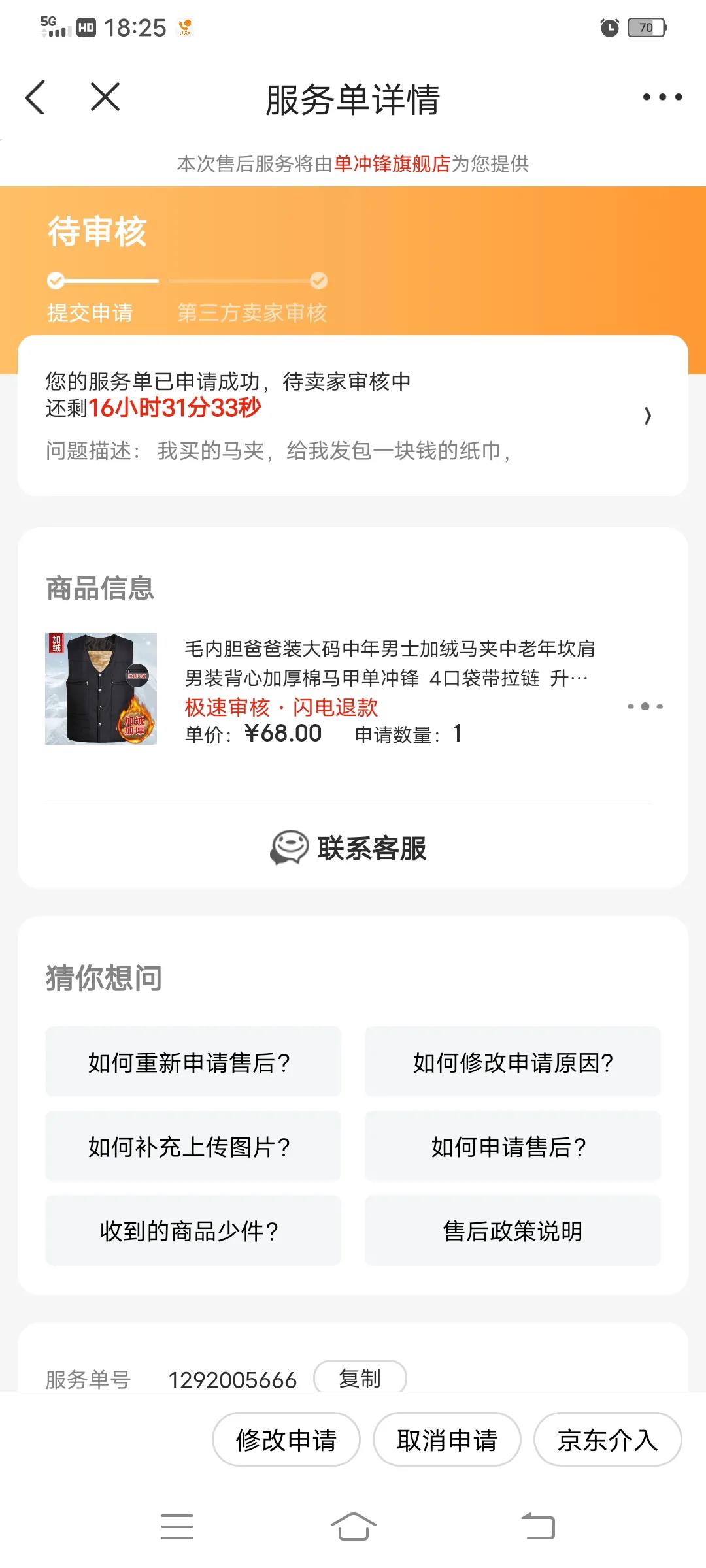The image size is (706, 1568).
Task: Tap the back arrow to return
Action: (x=37, y=98)
